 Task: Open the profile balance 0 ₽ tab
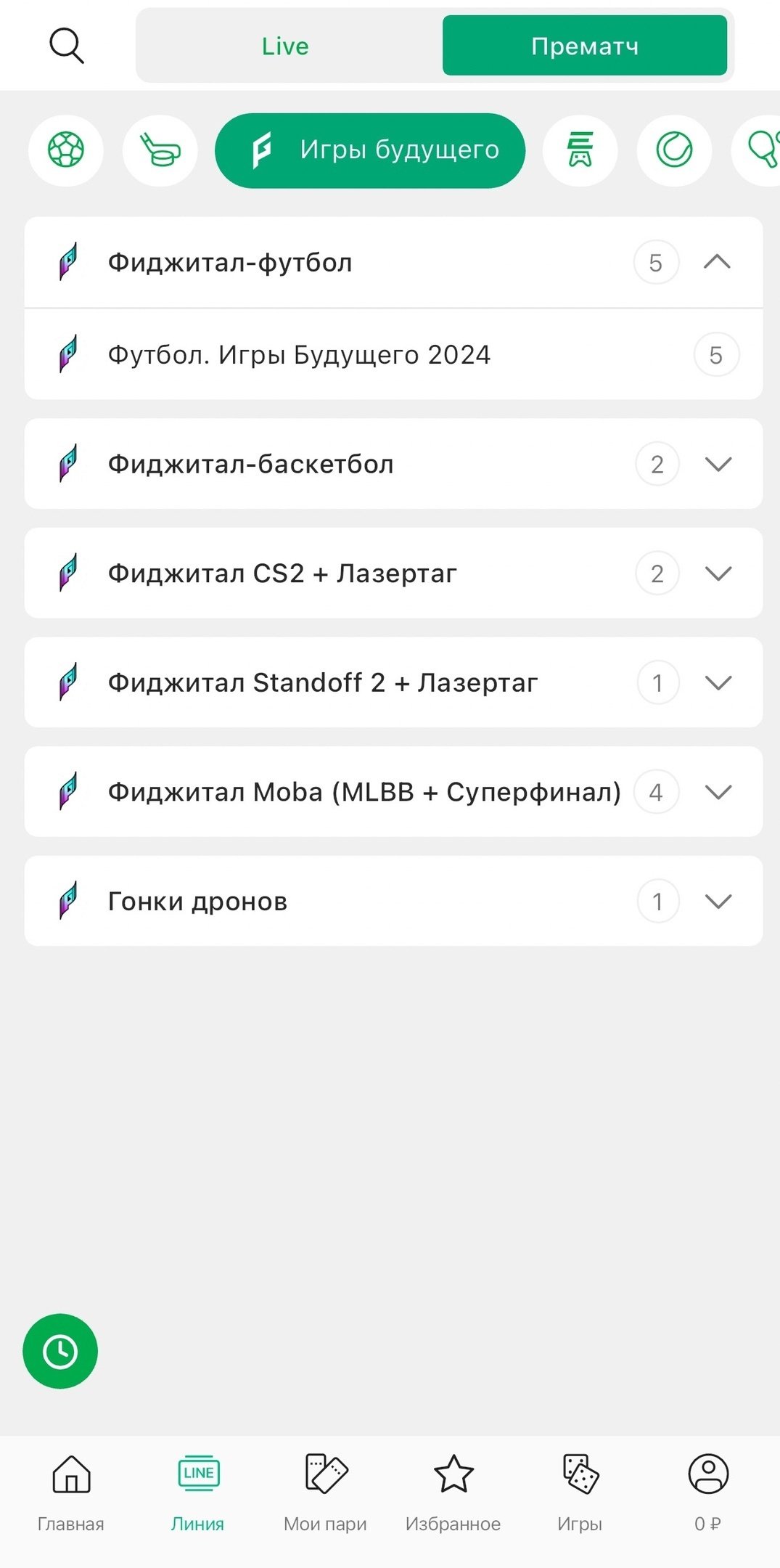pos(707,1493)
